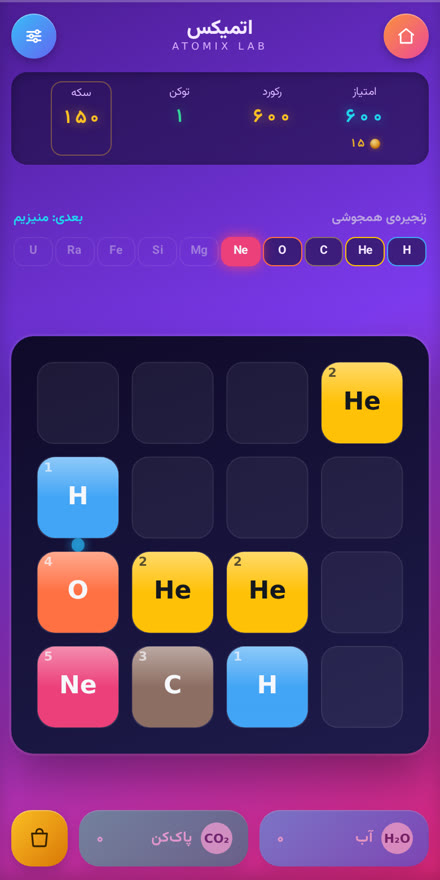Tap the coin box showing ۱۵۰
The width and height of the screenshot is (440, 880).
click(x=81, y=118)
